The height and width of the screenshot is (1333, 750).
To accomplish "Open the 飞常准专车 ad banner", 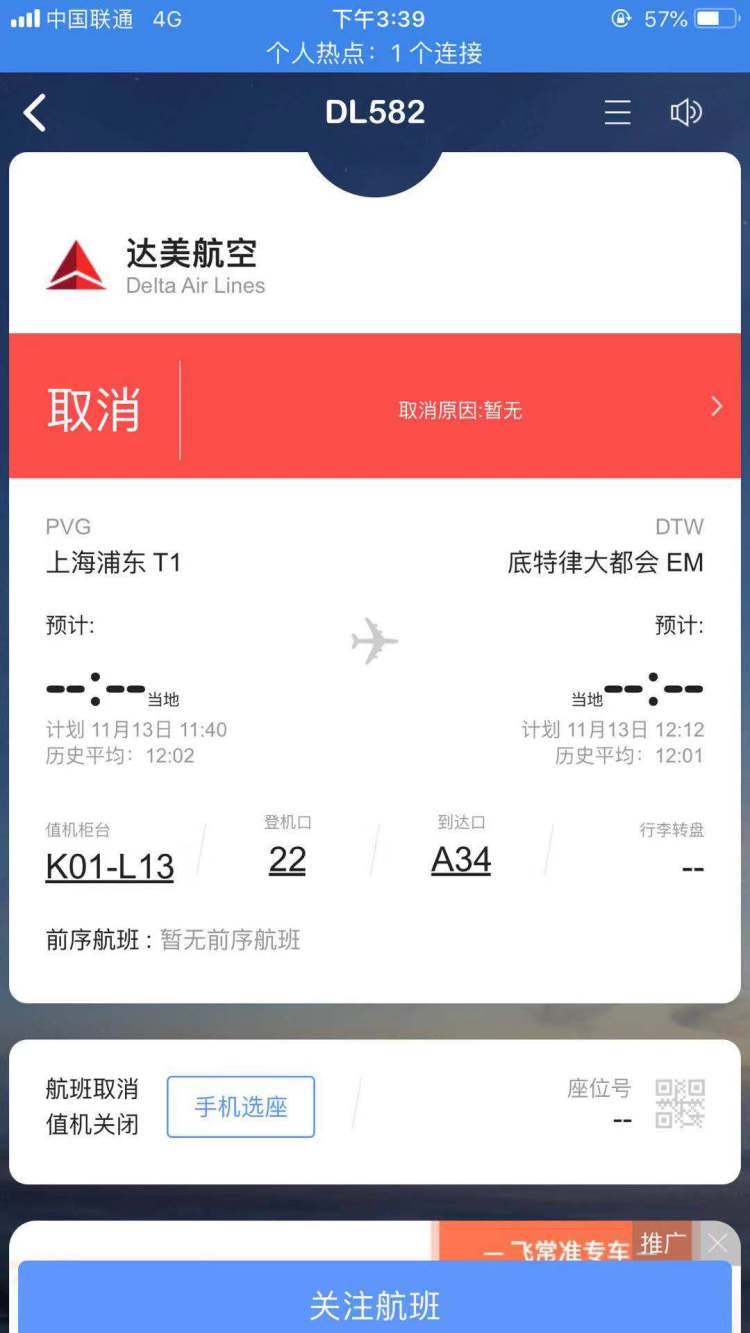I will pyautogui.click(x=550, y=1245).
